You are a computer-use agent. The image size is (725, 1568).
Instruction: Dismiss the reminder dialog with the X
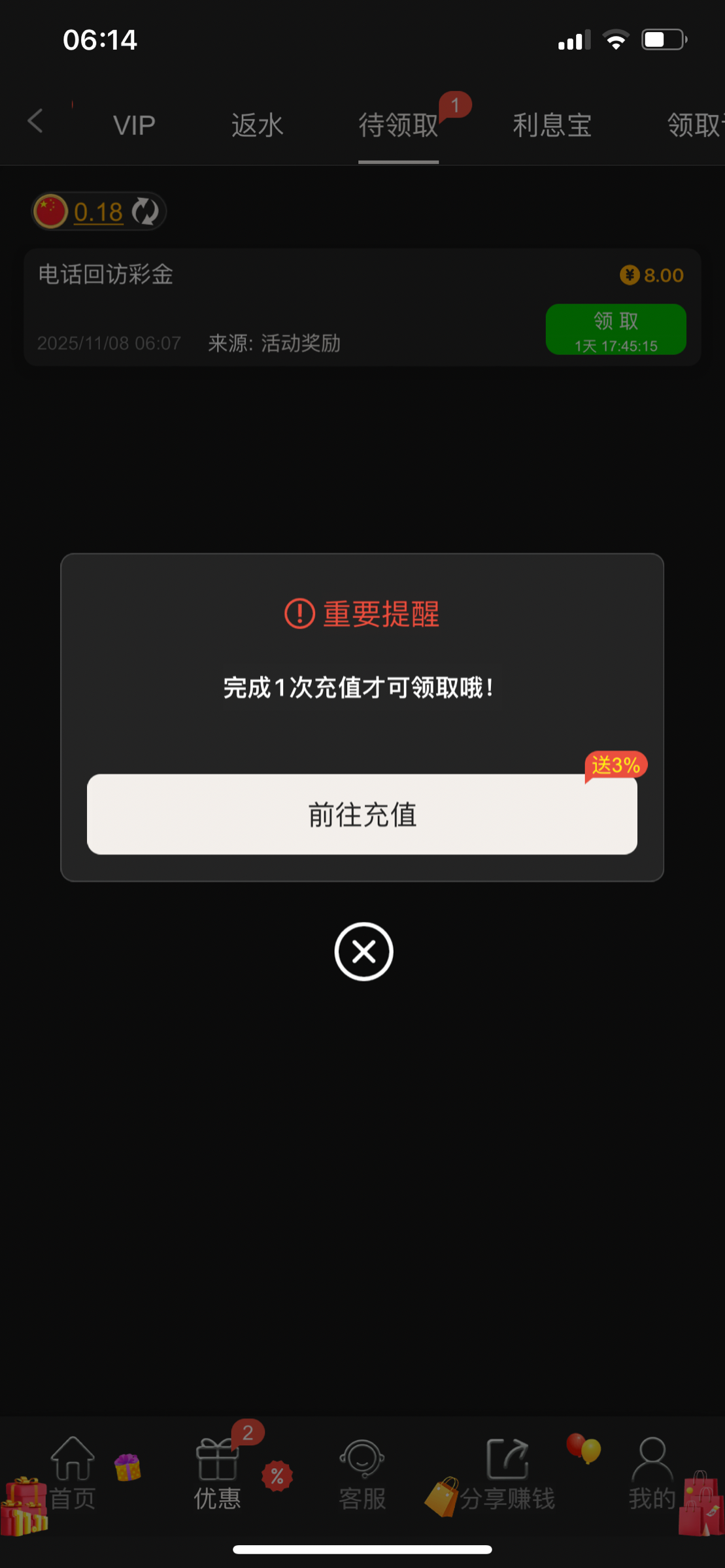(363, 952)
